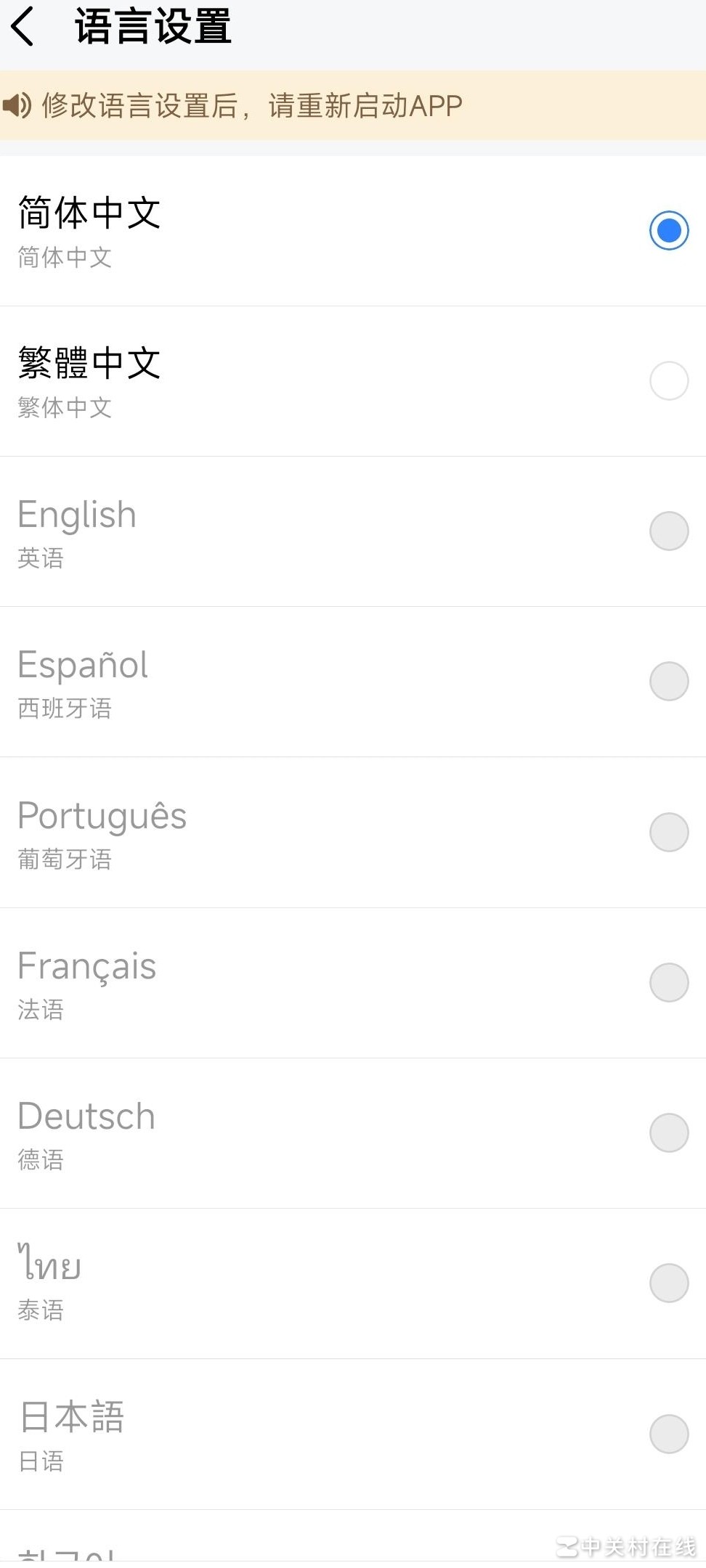Viewport: 706px width, 1568px height.
Task: Go back from 语言设置 page
Action: coord(23,27)
